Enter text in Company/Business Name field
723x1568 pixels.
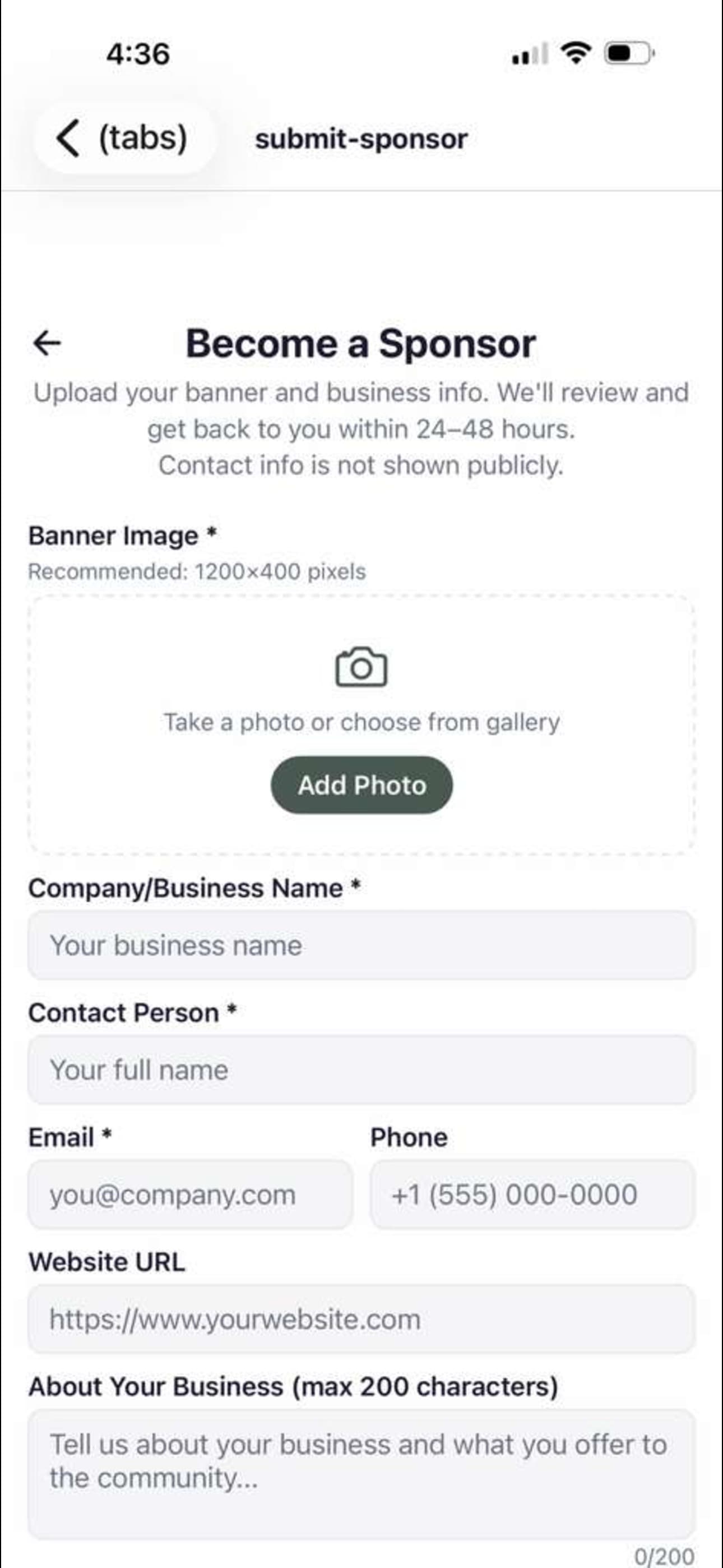[x=361, y=946]
